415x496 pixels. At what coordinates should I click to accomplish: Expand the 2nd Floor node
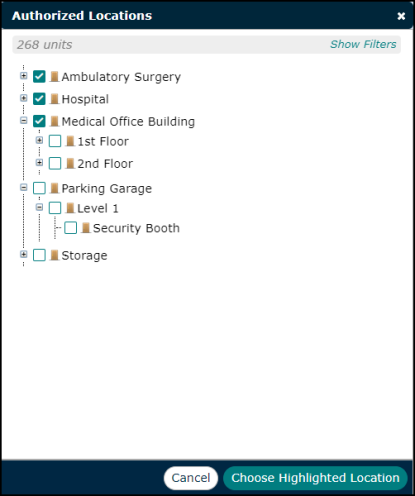pyautogui.click(x=39, y=163)
